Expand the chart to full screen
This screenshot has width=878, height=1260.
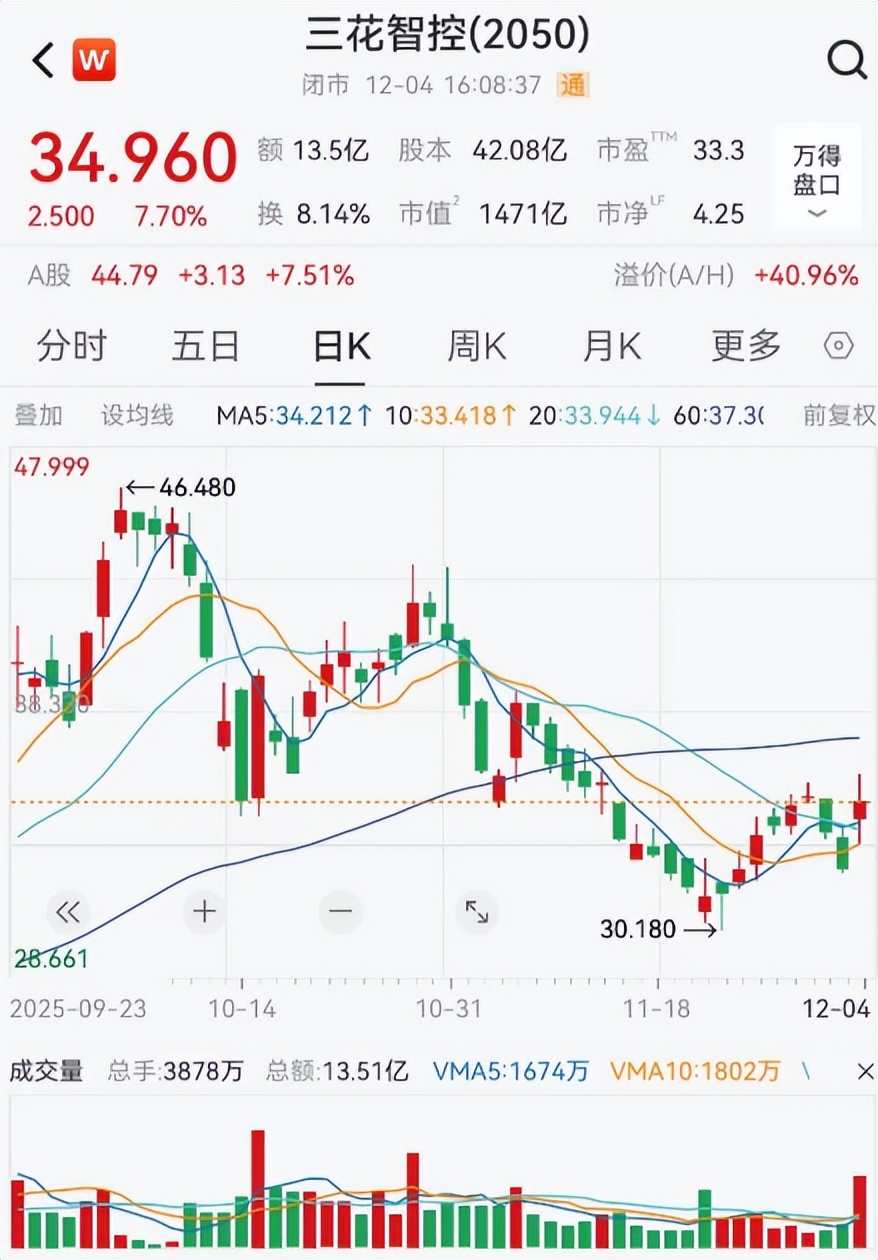tap(476, 911)
